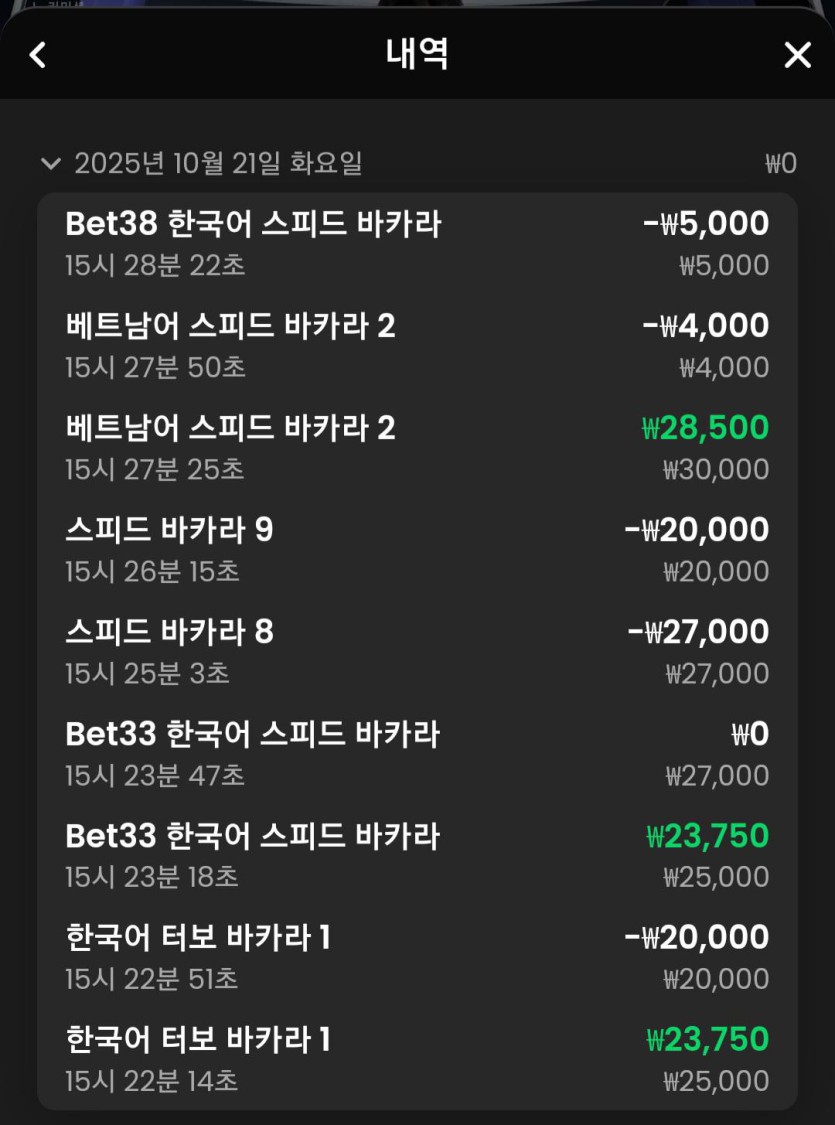Open the 스피드 바카라 8 record
The image size is (835, 1125).
tap(417, 652)
